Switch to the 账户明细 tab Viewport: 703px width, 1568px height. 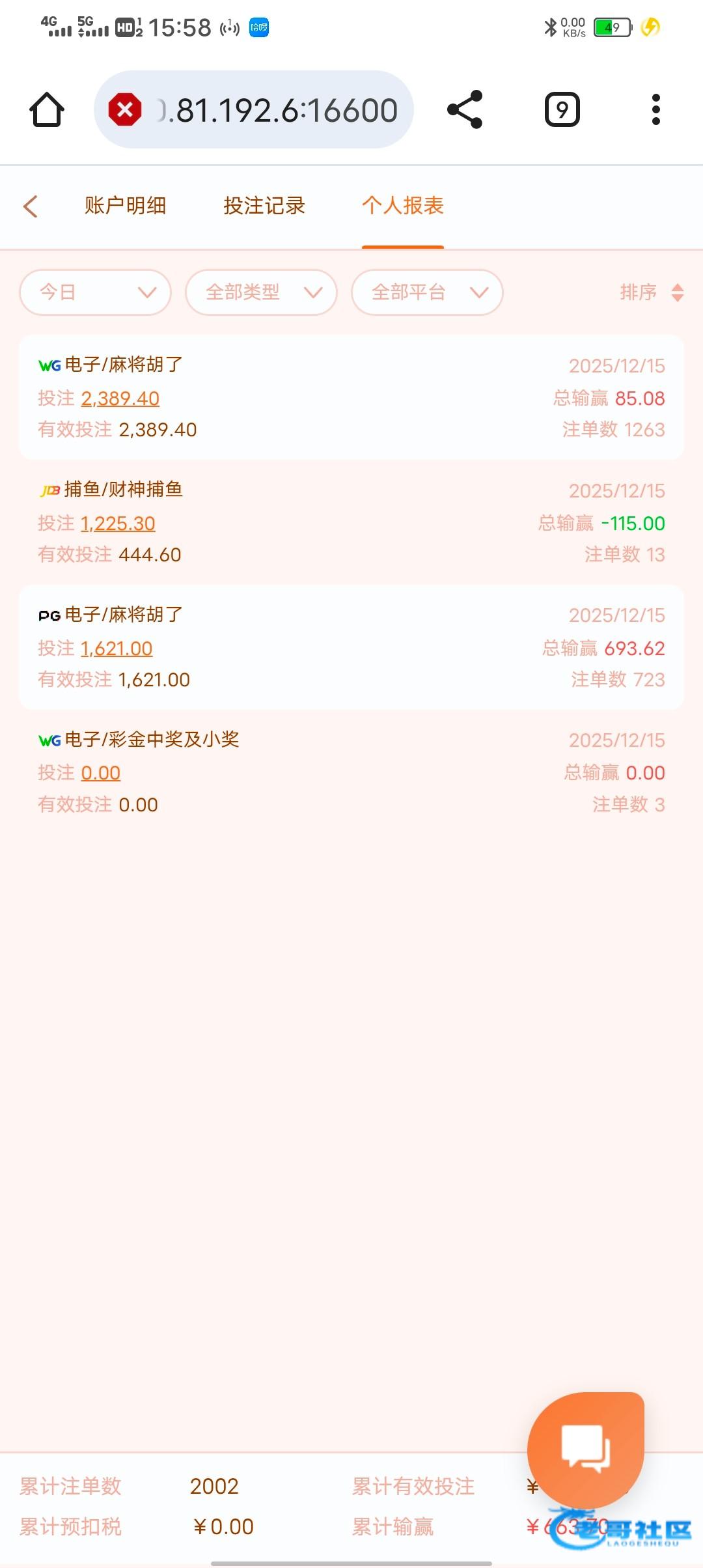(125, 206)
